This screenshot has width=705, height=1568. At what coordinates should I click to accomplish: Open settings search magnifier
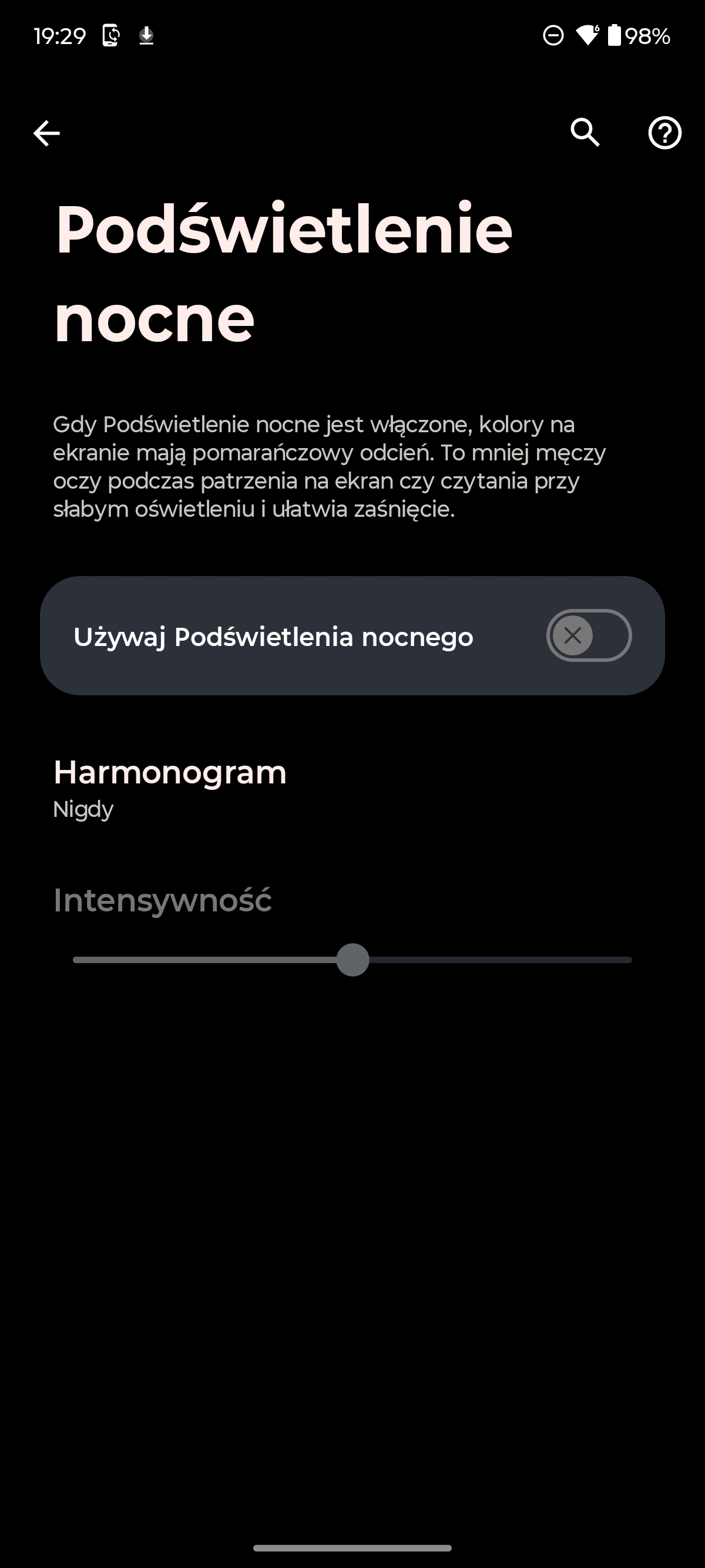pos(585,132)
